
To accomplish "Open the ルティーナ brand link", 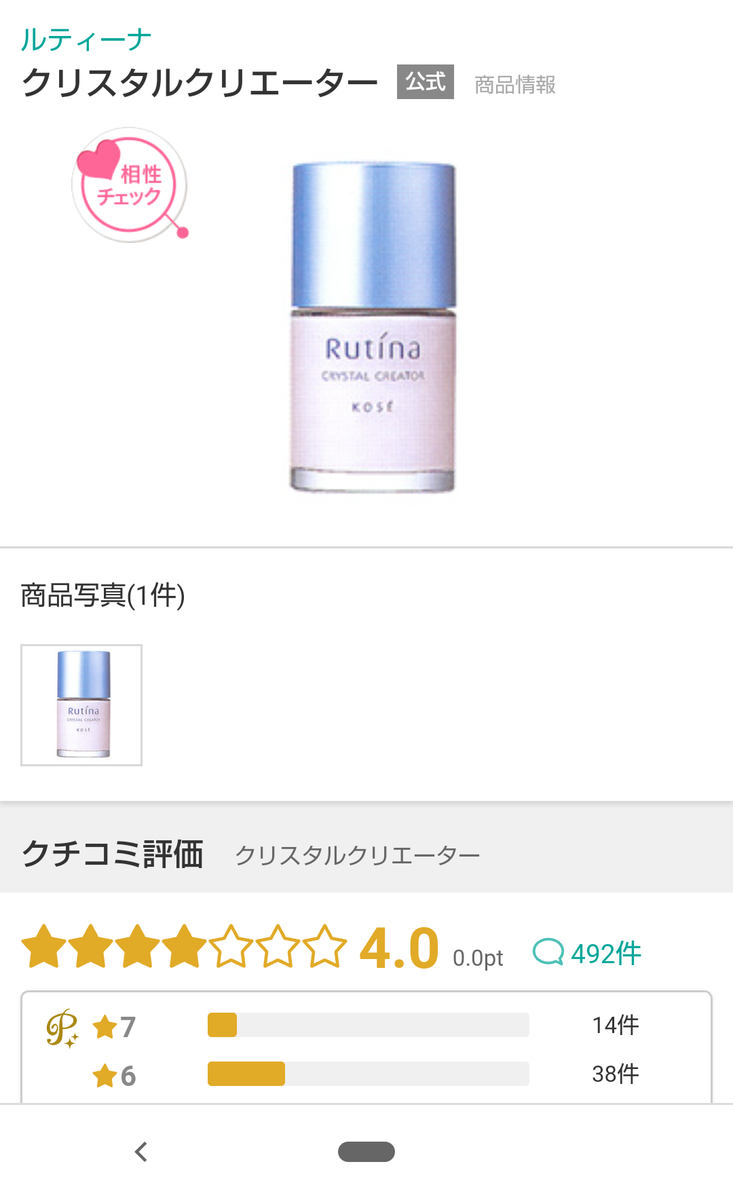I will click(x=86, y=40).
